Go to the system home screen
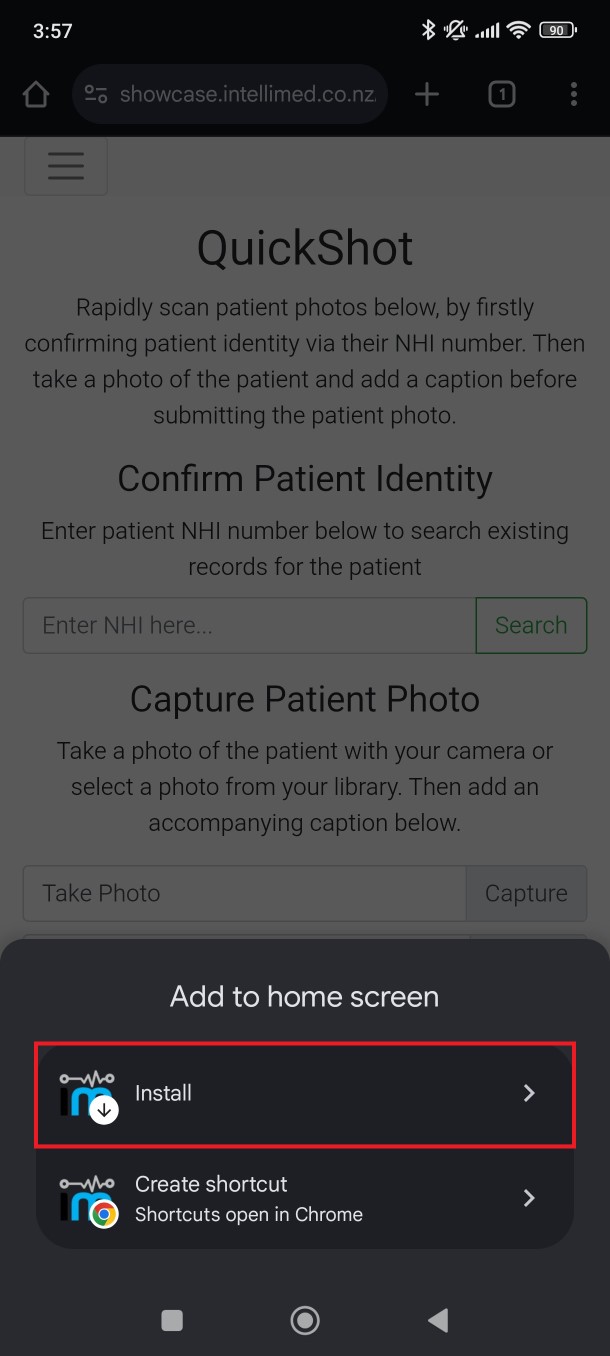Screen dimensions: 610x1356 305,1321
